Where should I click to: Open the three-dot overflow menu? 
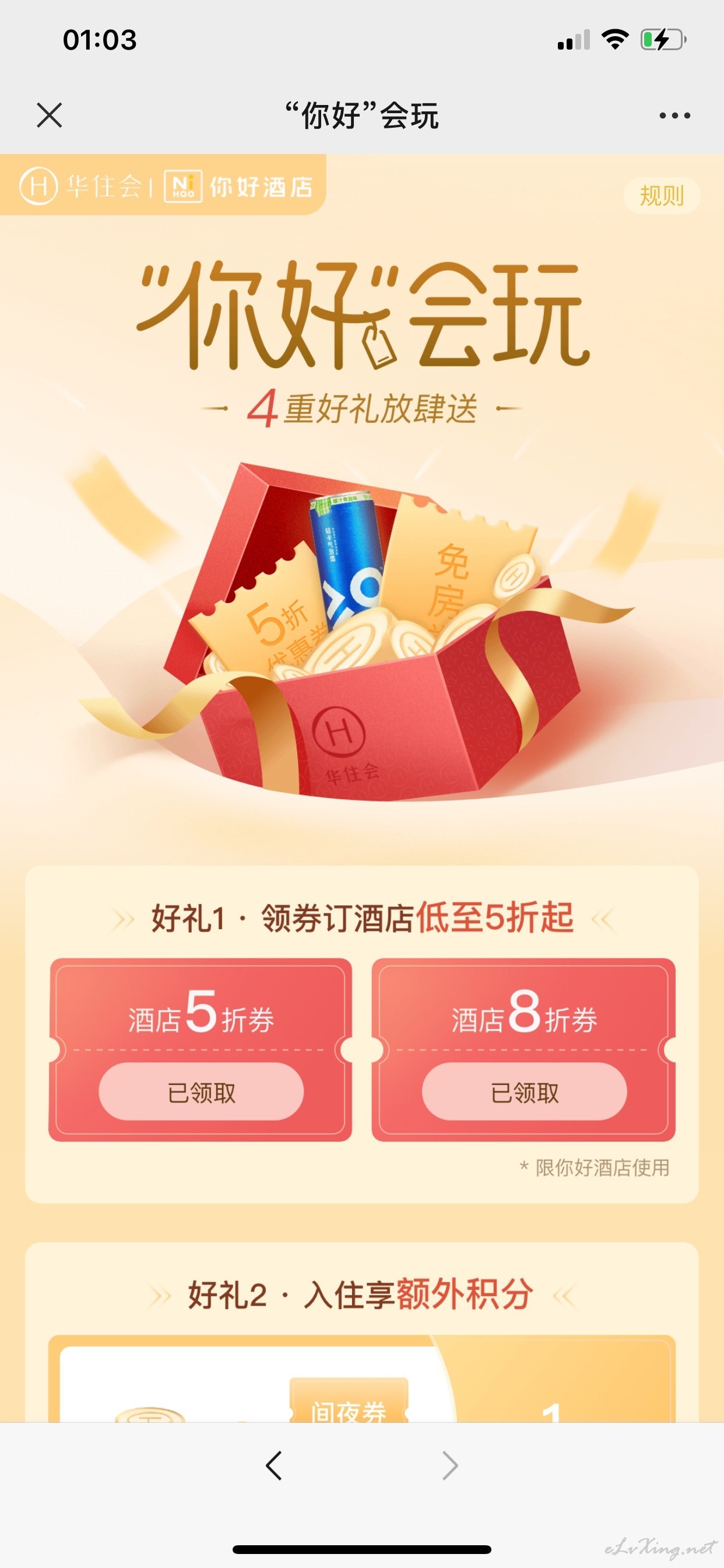pyautogui.click(x=674, y=115)
